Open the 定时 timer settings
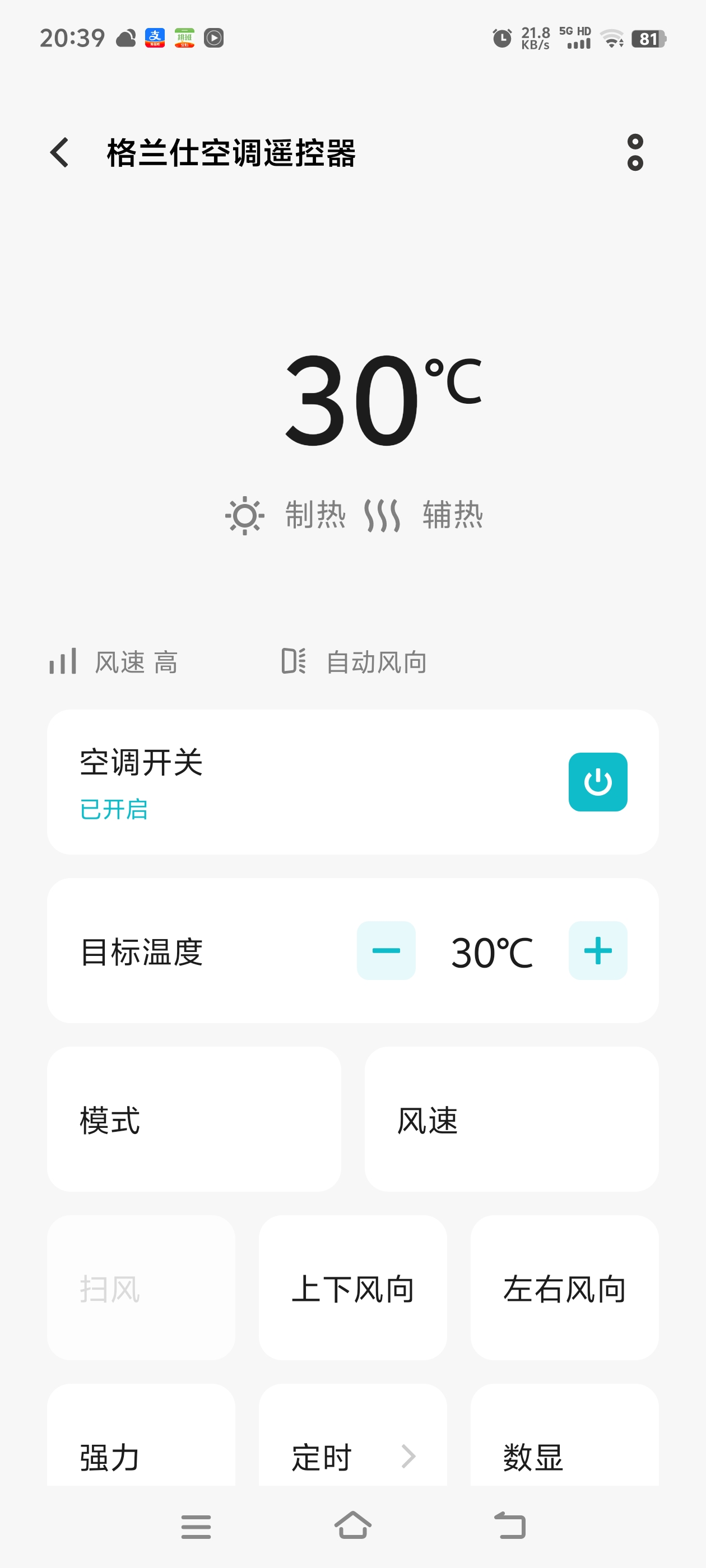The image size is (706, 1568). click(x=352, y=1435)
